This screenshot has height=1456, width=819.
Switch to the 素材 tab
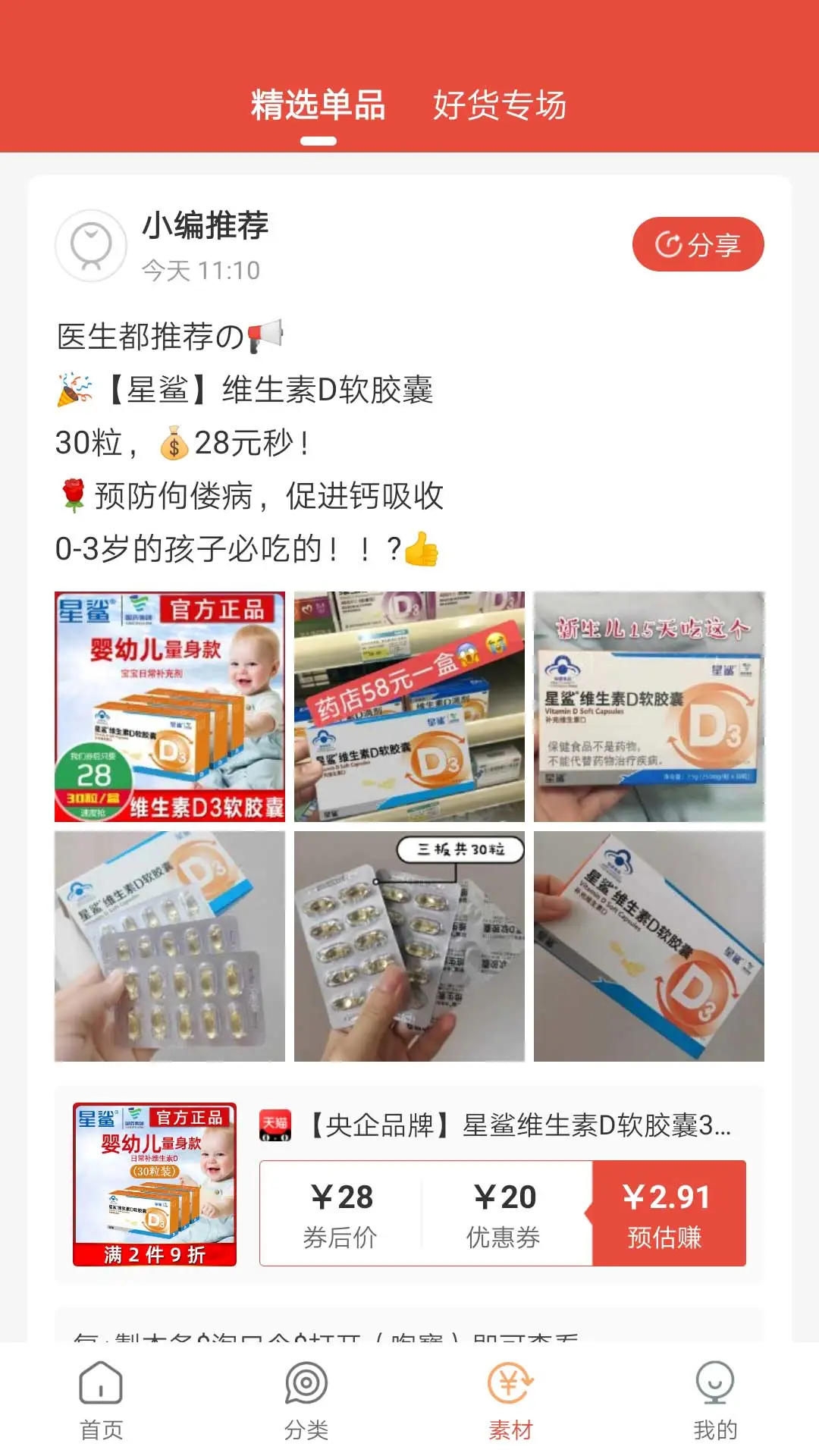pos(511,1401)
